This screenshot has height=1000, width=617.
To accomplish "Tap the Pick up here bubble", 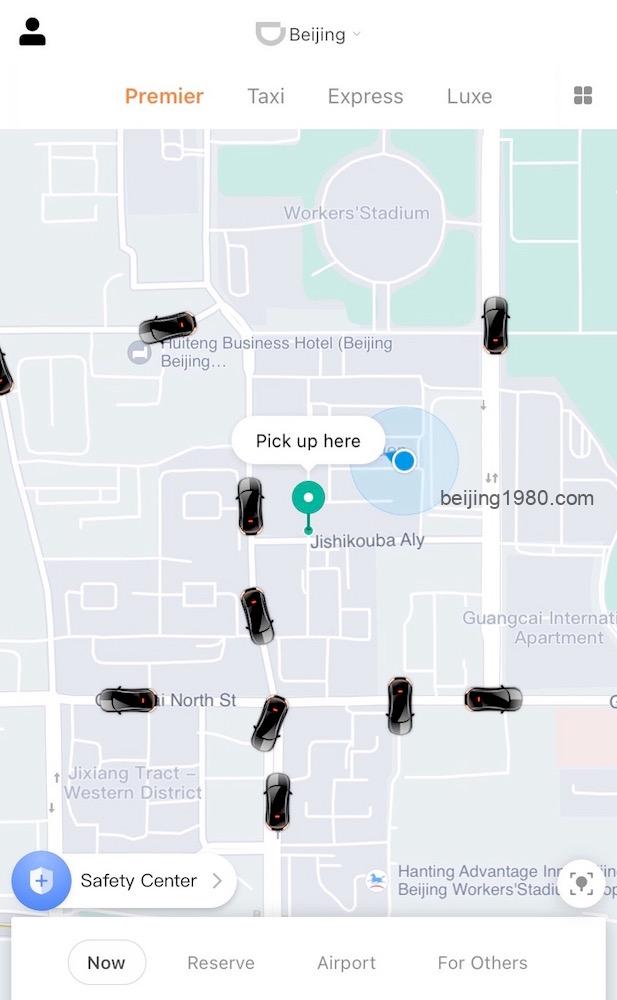I will [x=308, y=441].
